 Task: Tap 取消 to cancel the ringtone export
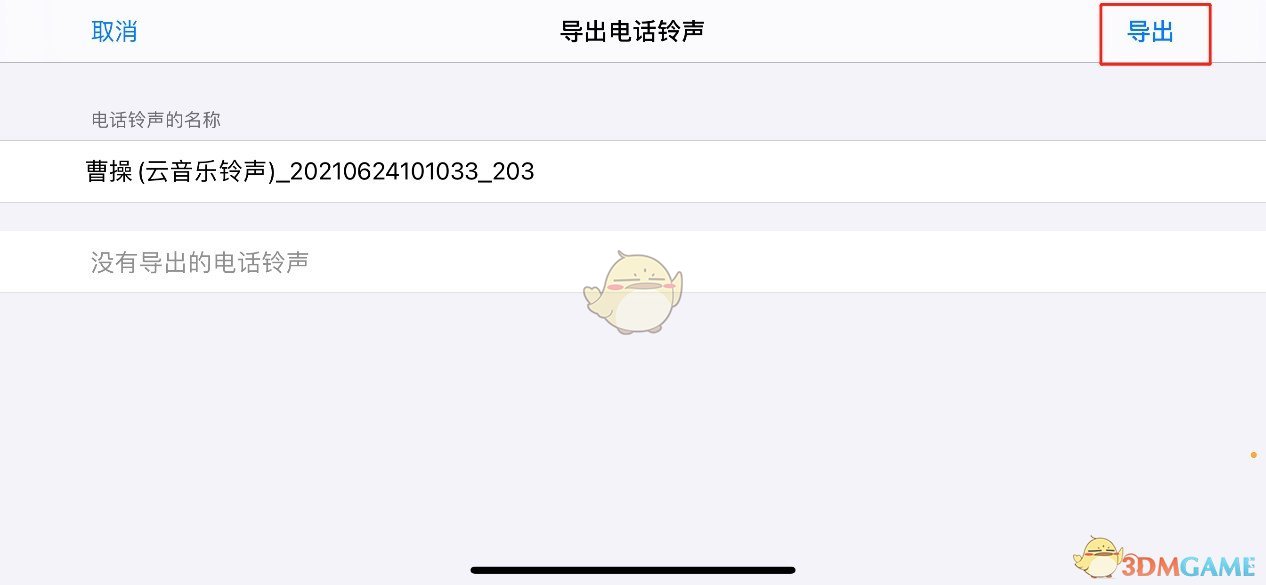click(x=114, y=32)
